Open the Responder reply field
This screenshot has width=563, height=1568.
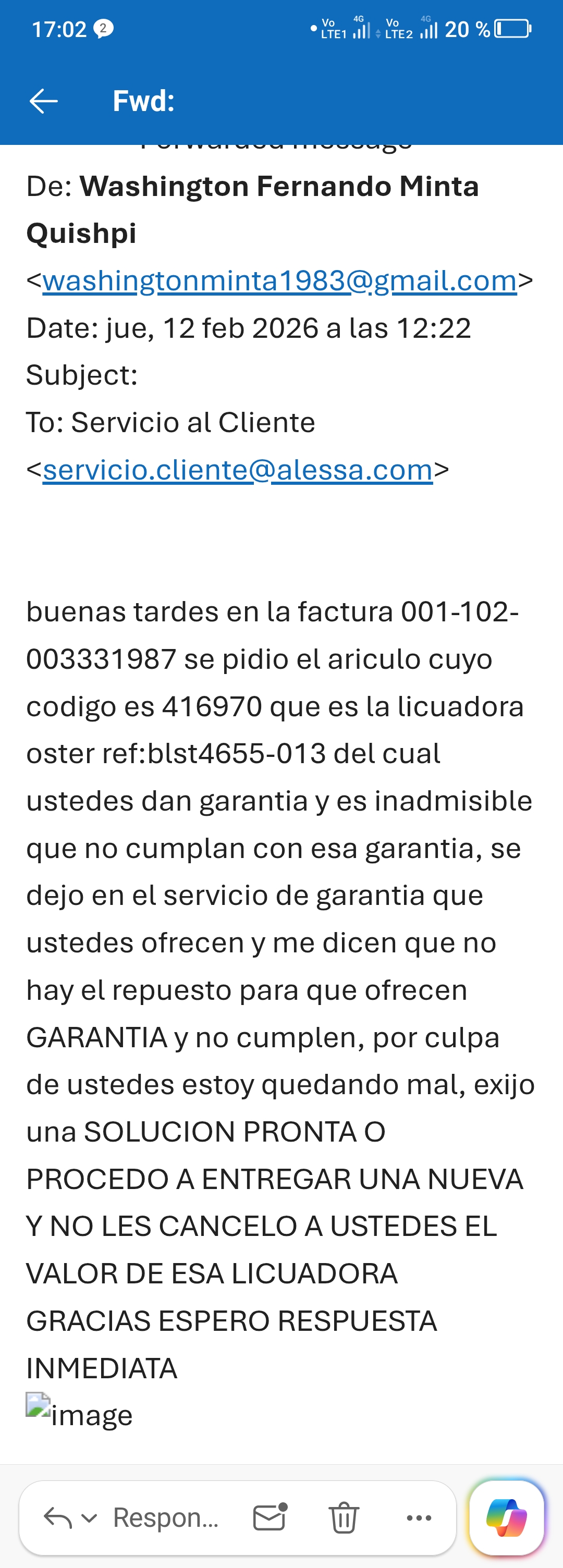coord(166,1517)
